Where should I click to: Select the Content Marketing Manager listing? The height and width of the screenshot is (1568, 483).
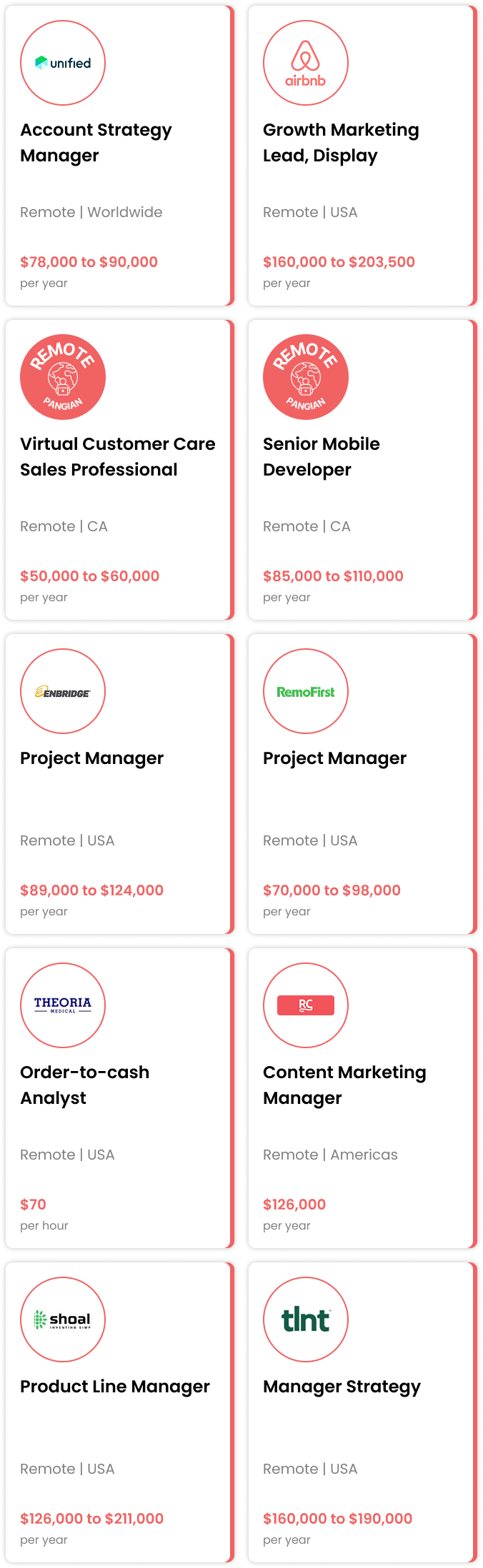(x=362, y=1098)
